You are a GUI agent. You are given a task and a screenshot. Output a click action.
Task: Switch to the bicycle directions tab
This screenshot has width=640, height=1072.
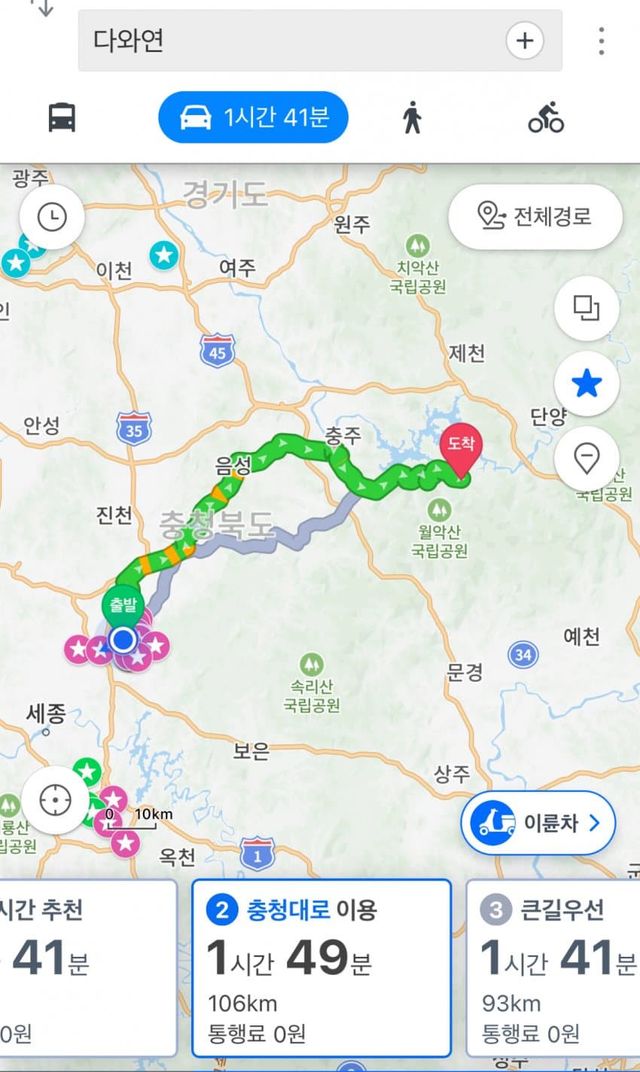[546, 118]
